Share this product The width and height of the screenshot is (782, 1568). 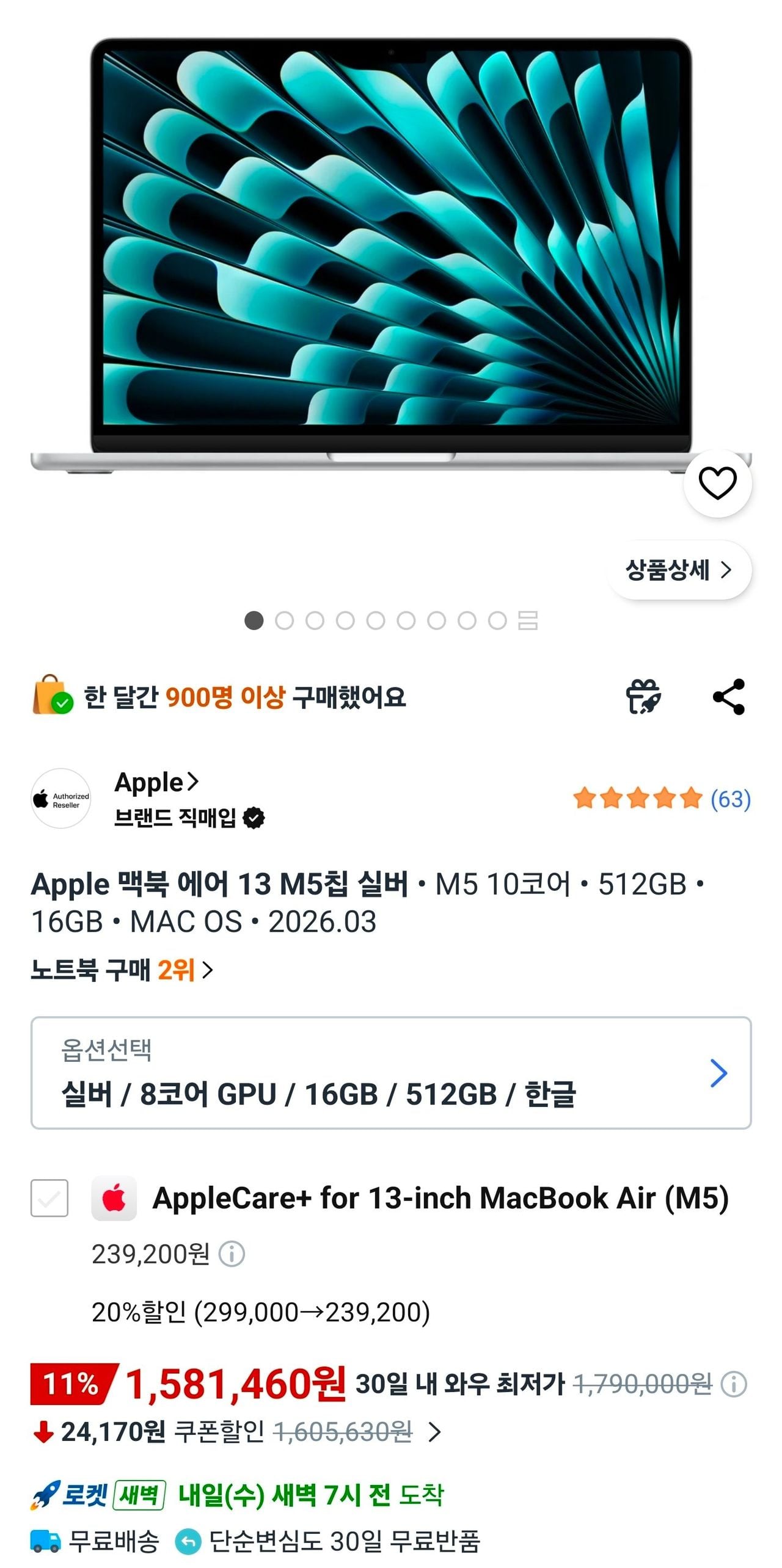729,697
